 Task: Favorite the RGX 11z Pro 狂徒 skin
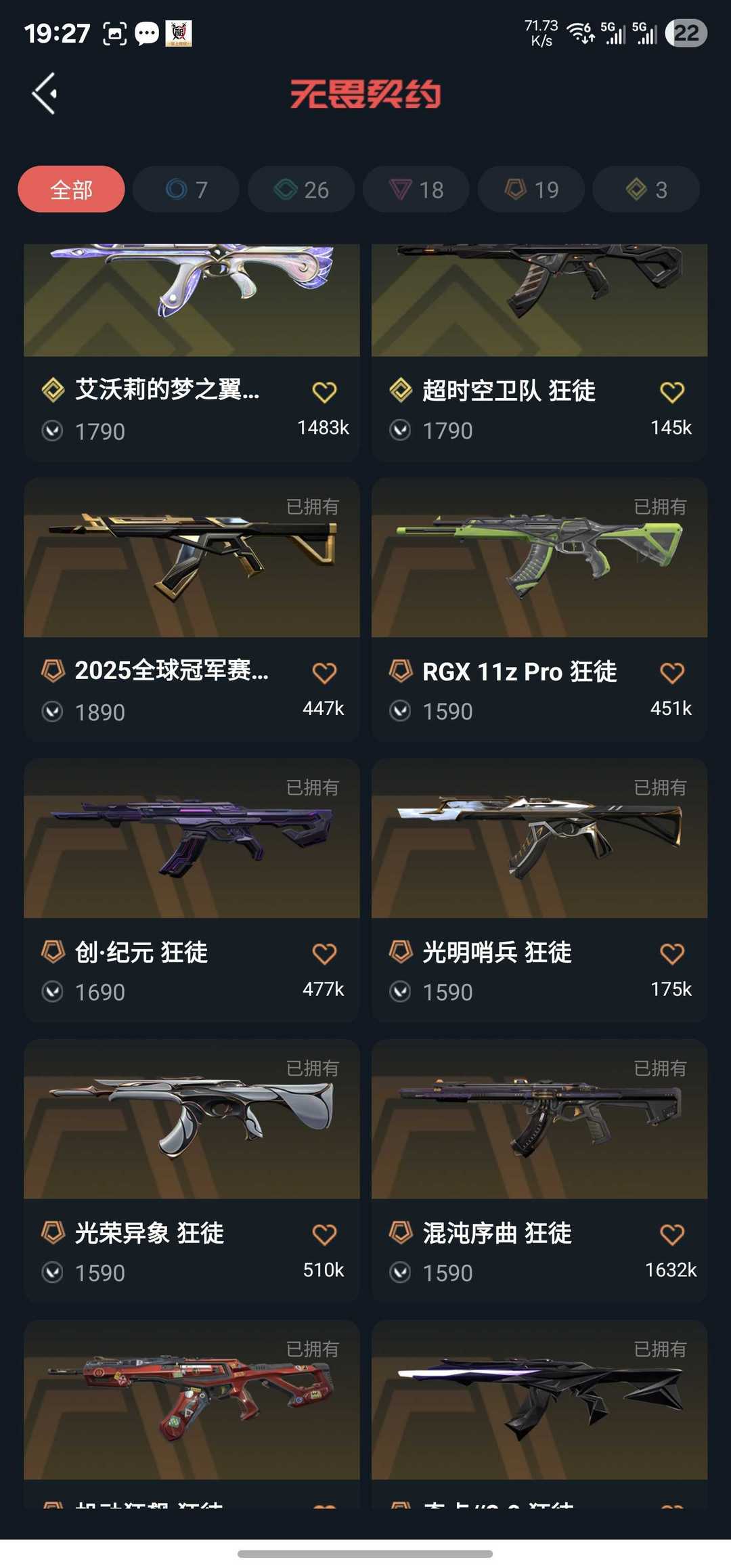[x=671, y=673]
